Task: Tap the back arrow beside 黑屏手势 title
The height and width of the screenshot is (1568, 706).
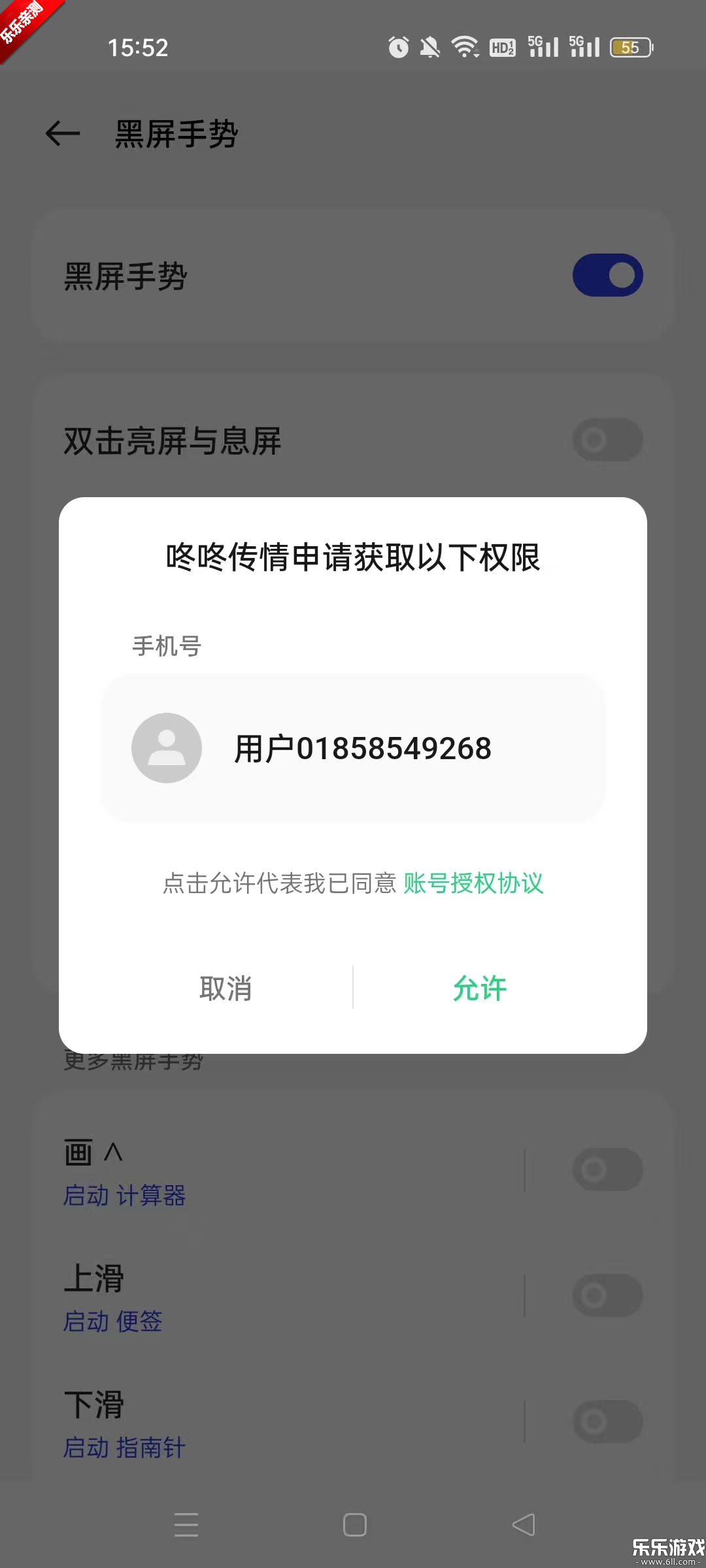Action: point(63,133)
